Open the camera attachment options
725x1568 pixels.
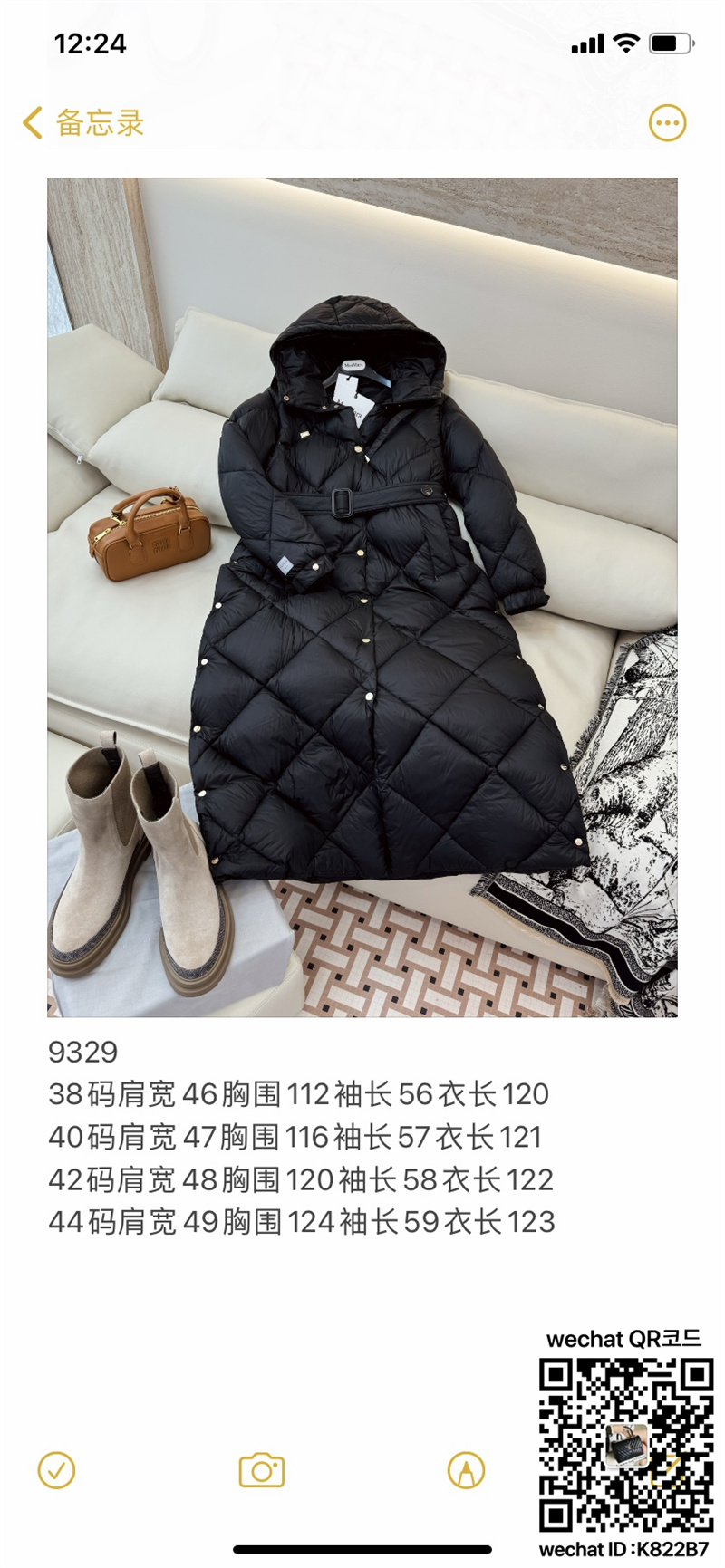point(261,1469)
